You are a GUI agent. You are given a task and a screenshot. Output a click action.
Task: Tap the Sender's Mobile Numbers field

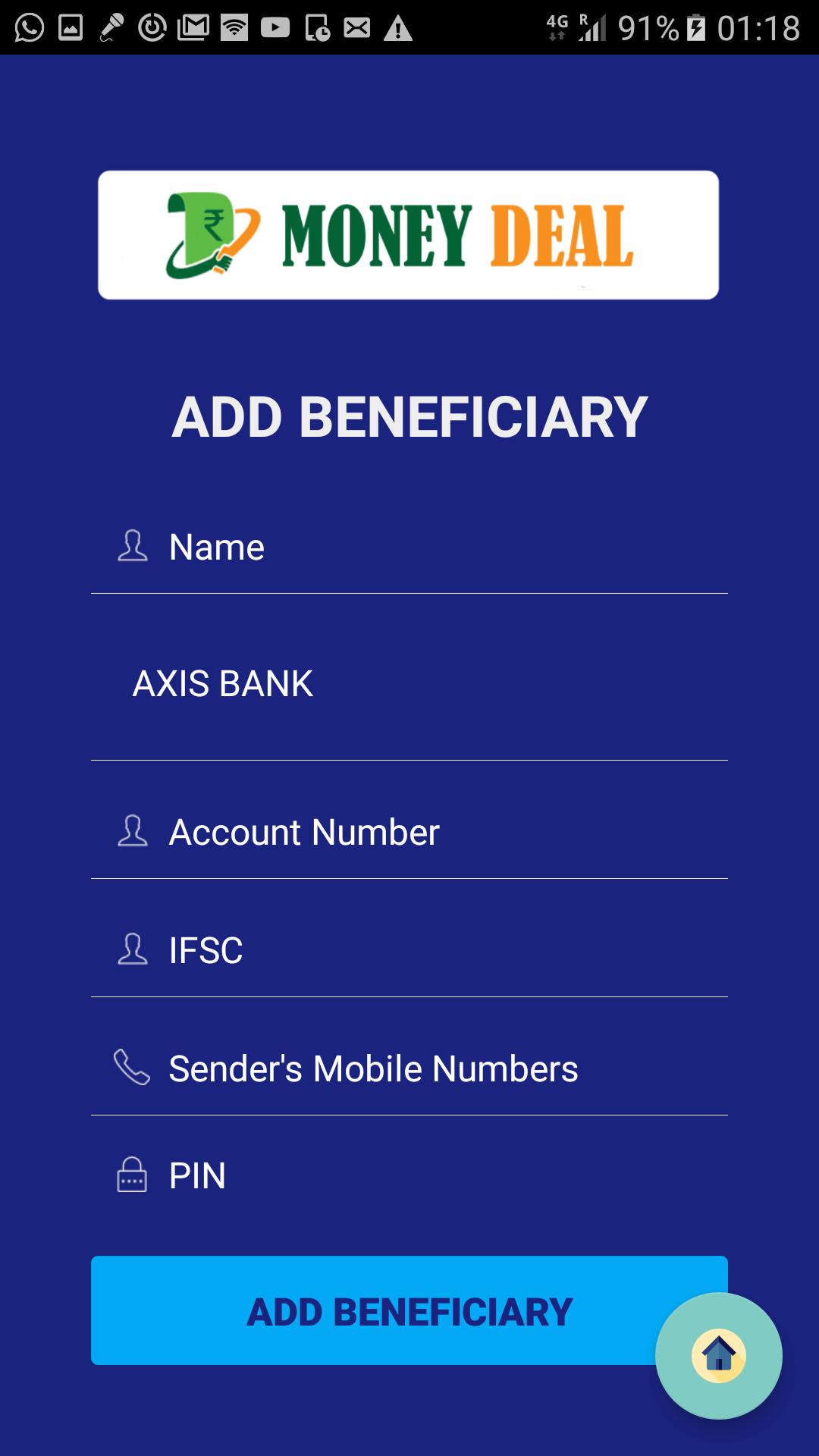point(409,1069)
